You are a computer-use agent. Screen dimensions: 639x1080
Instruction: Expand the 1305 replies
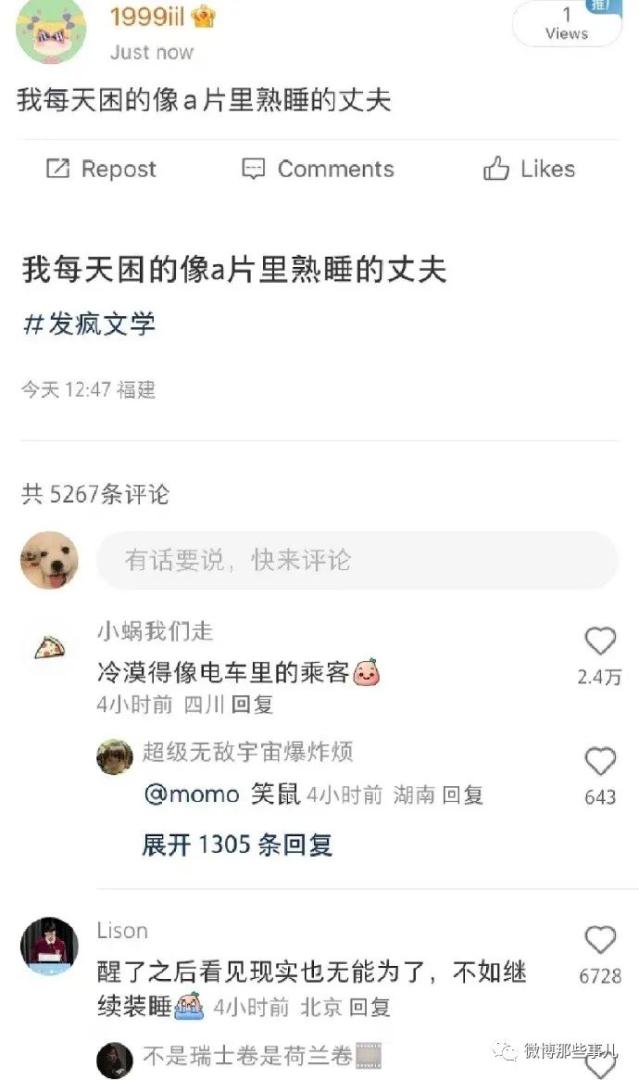[x=237, y=845]
